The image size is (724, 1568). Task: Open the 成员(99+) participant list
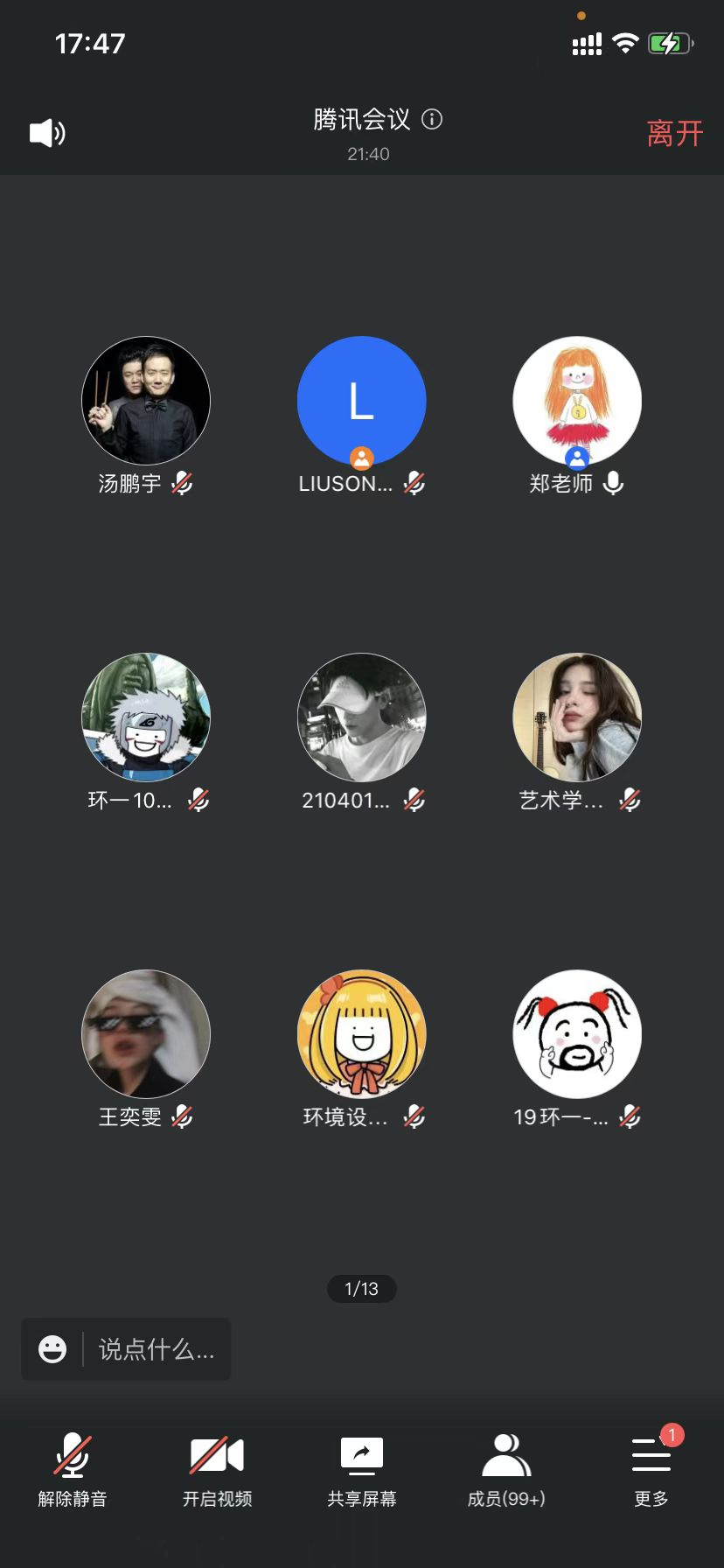tap(506, 1470)
